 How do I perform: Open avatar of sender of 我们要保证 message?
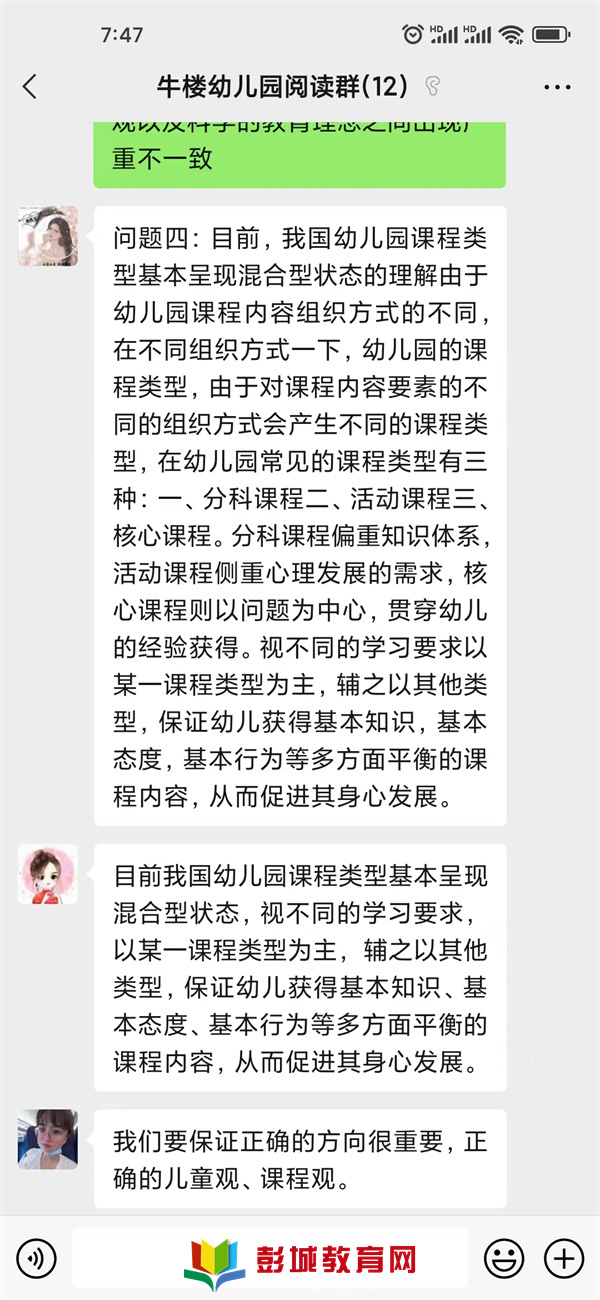click(47, 1138)
